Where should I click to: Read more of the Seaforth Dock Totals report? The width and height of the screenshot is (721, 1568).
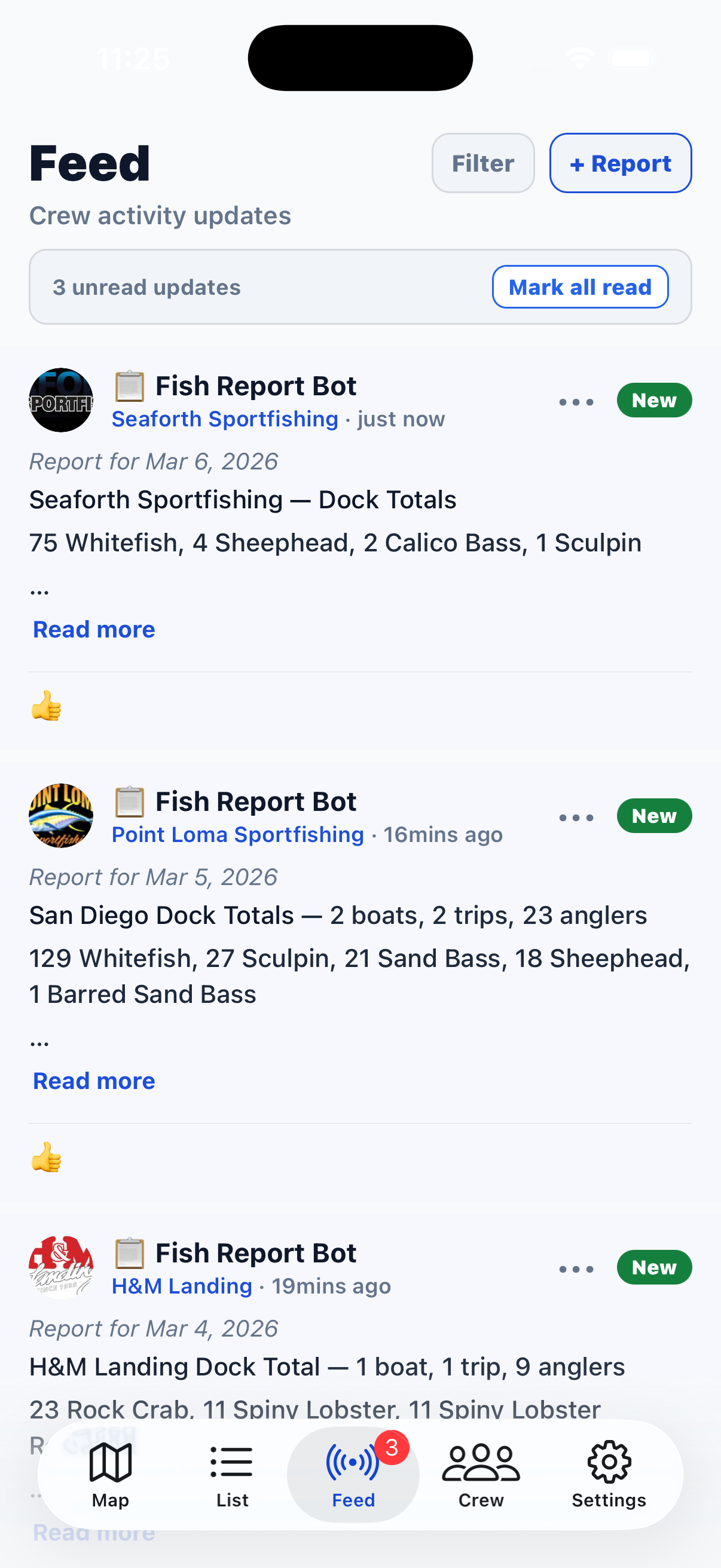(x=94, y=629)
